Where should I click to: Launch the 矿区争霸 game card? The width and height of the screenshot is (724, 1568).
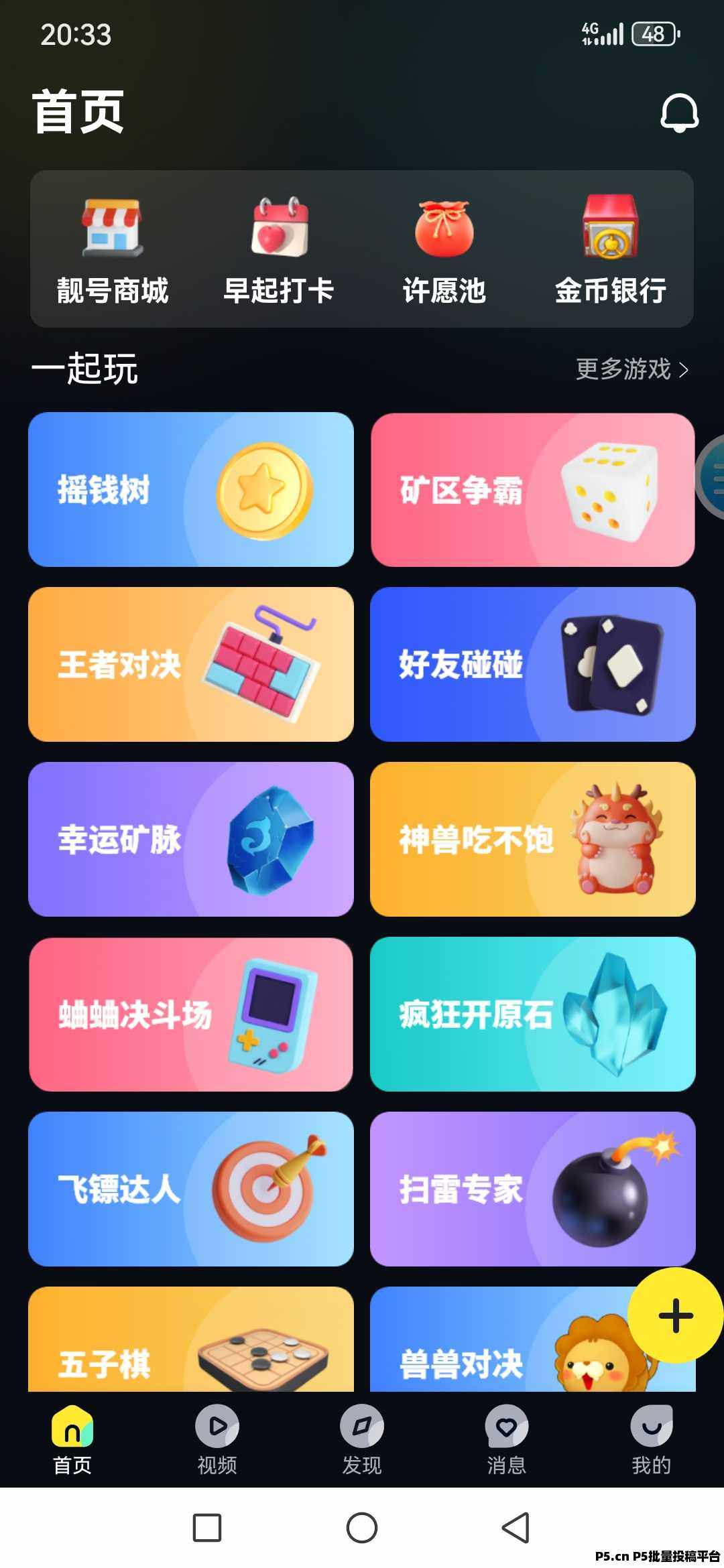point(532,490)
